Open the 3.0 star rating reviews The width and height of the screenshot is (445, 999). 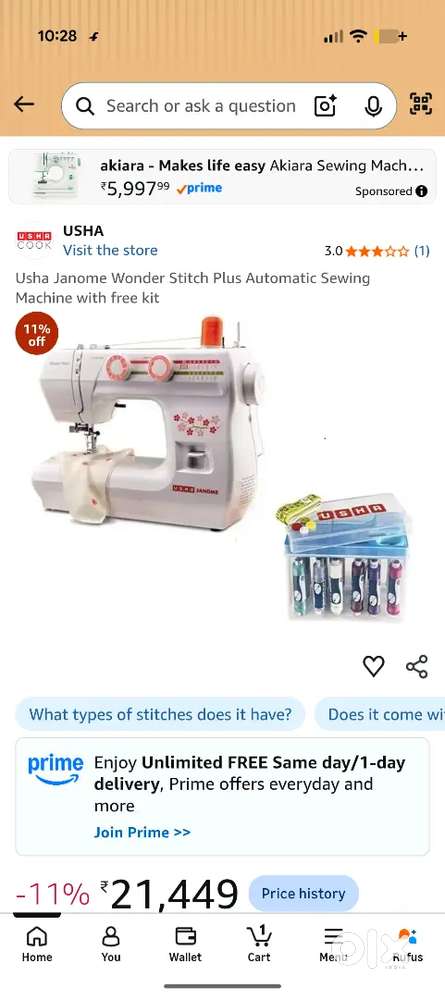tap(377, 251)
